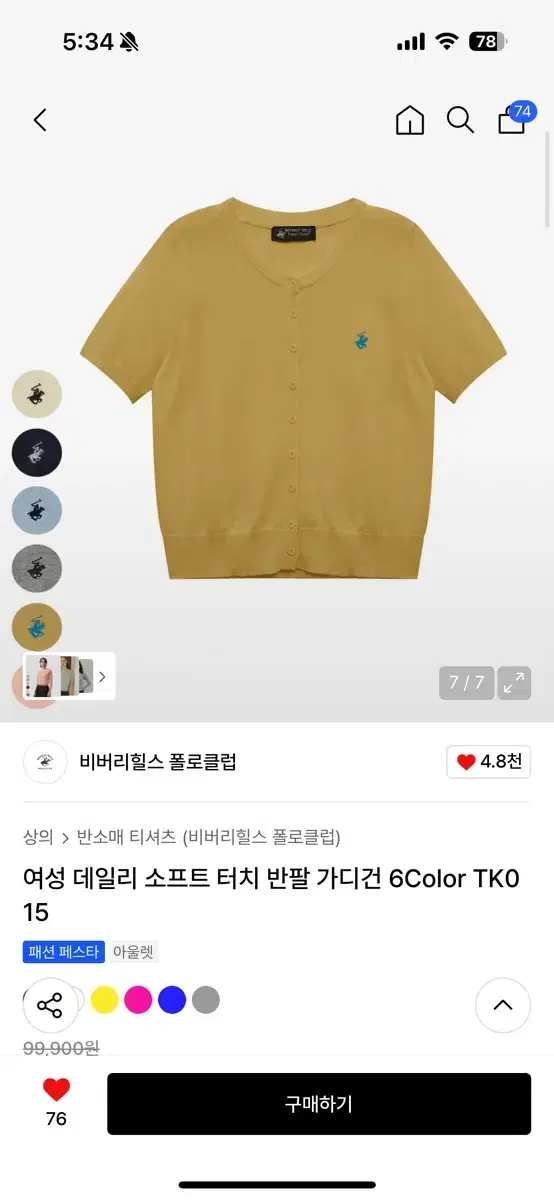The image size is (554, 1200).
Task: Select the pink color swatch
Action: coord(138,999)
